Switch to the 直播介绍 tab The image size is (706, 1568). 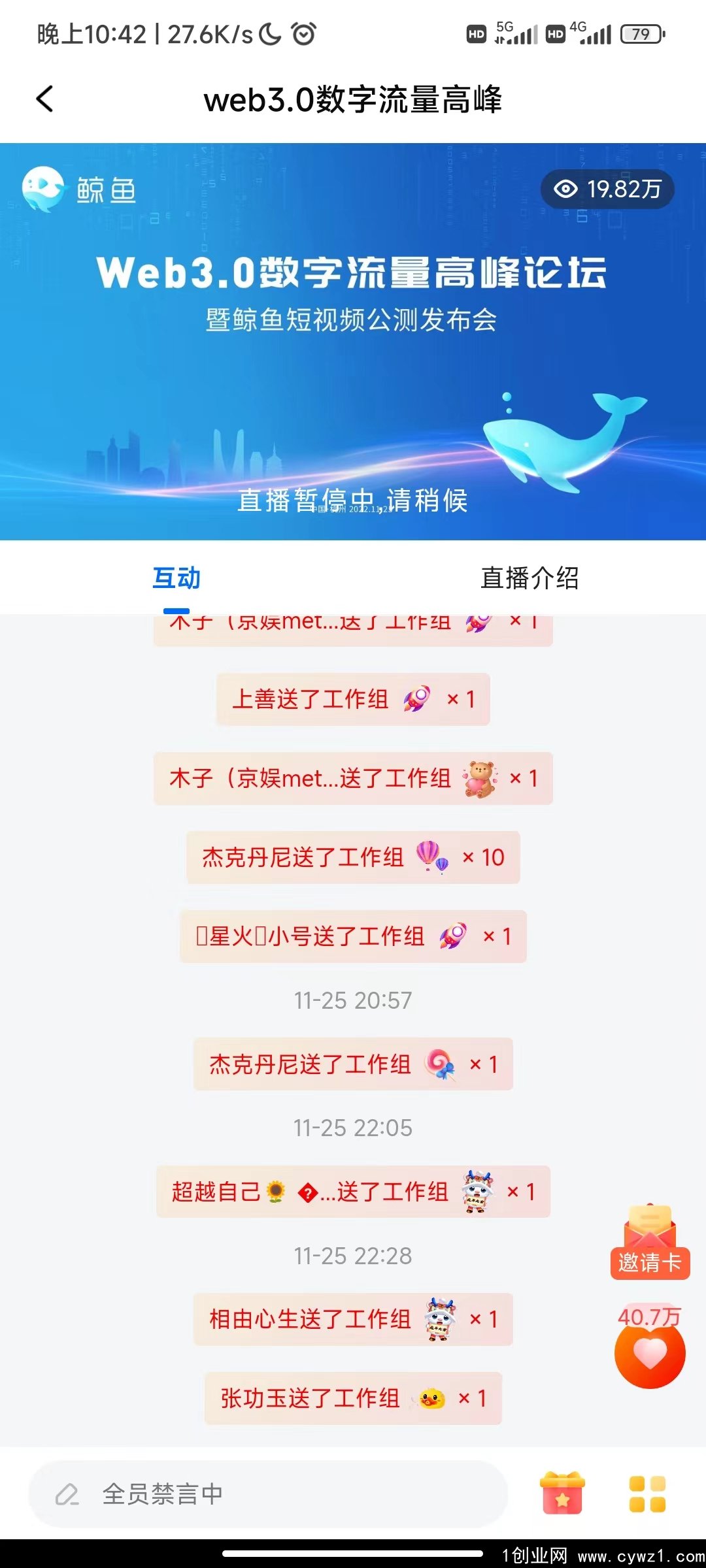point(529,578)
